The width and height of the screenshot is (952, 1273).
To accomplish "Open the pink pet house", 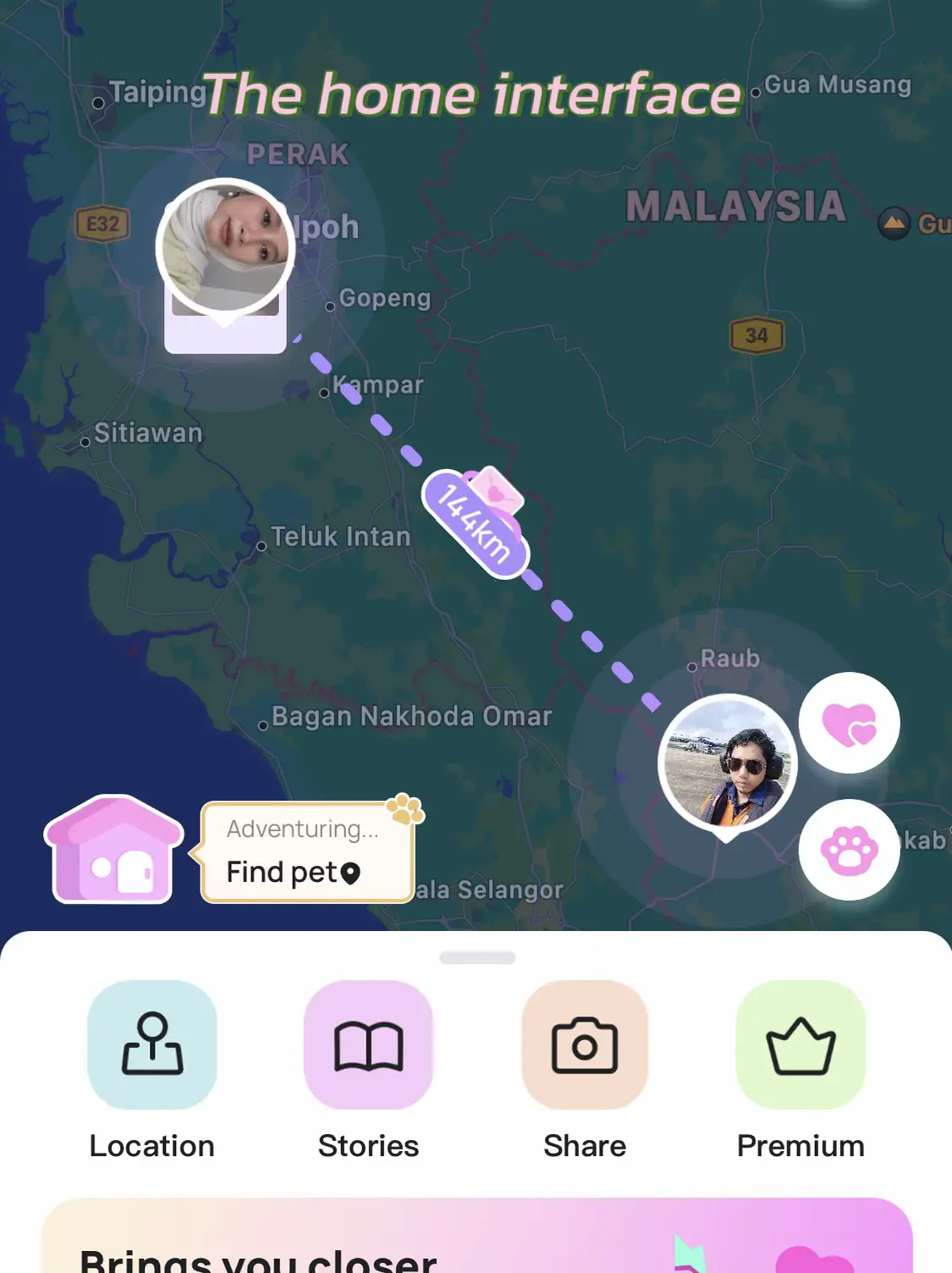I will coord(113,850).
